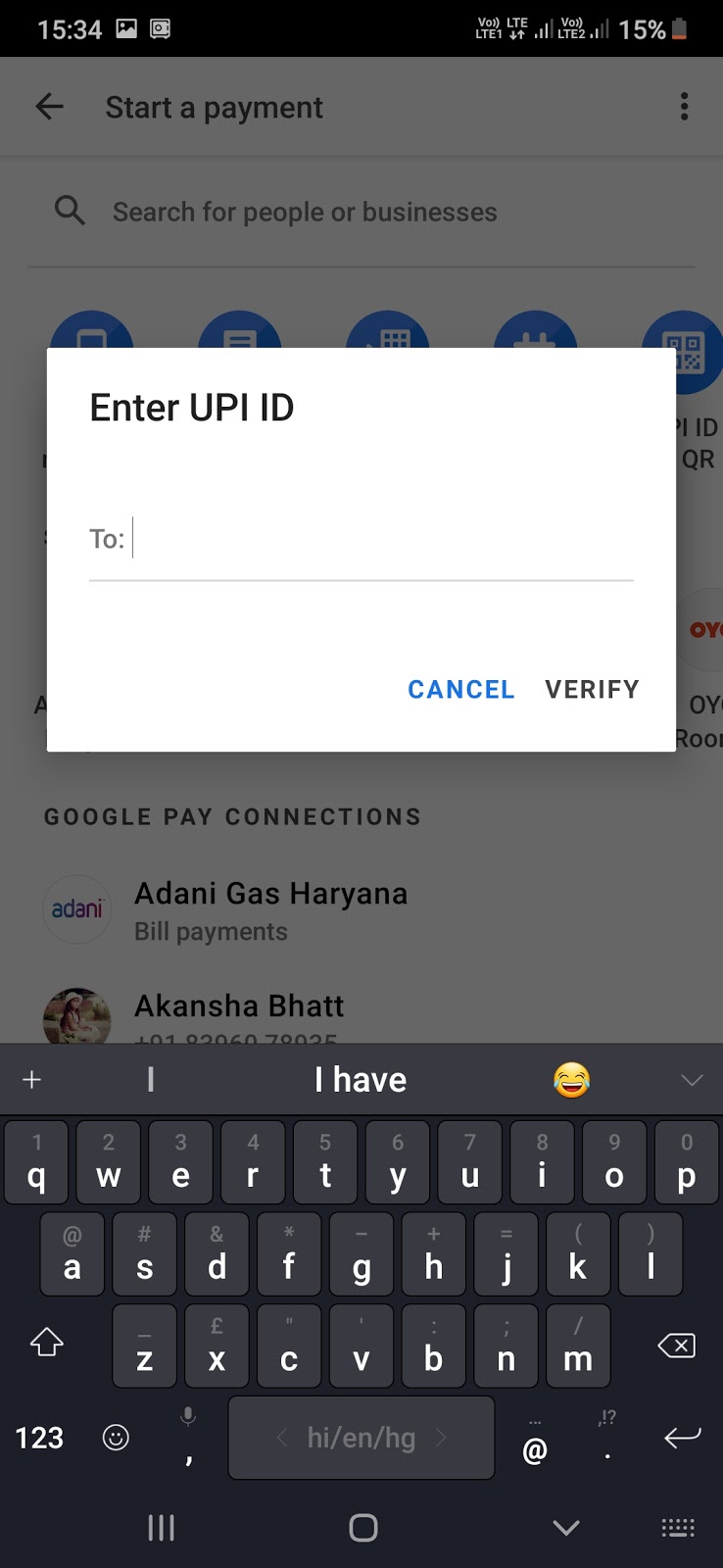Cancel the Enter UPI ID dialog
This screenshot has height=1568, width=723.
point(460,689)
